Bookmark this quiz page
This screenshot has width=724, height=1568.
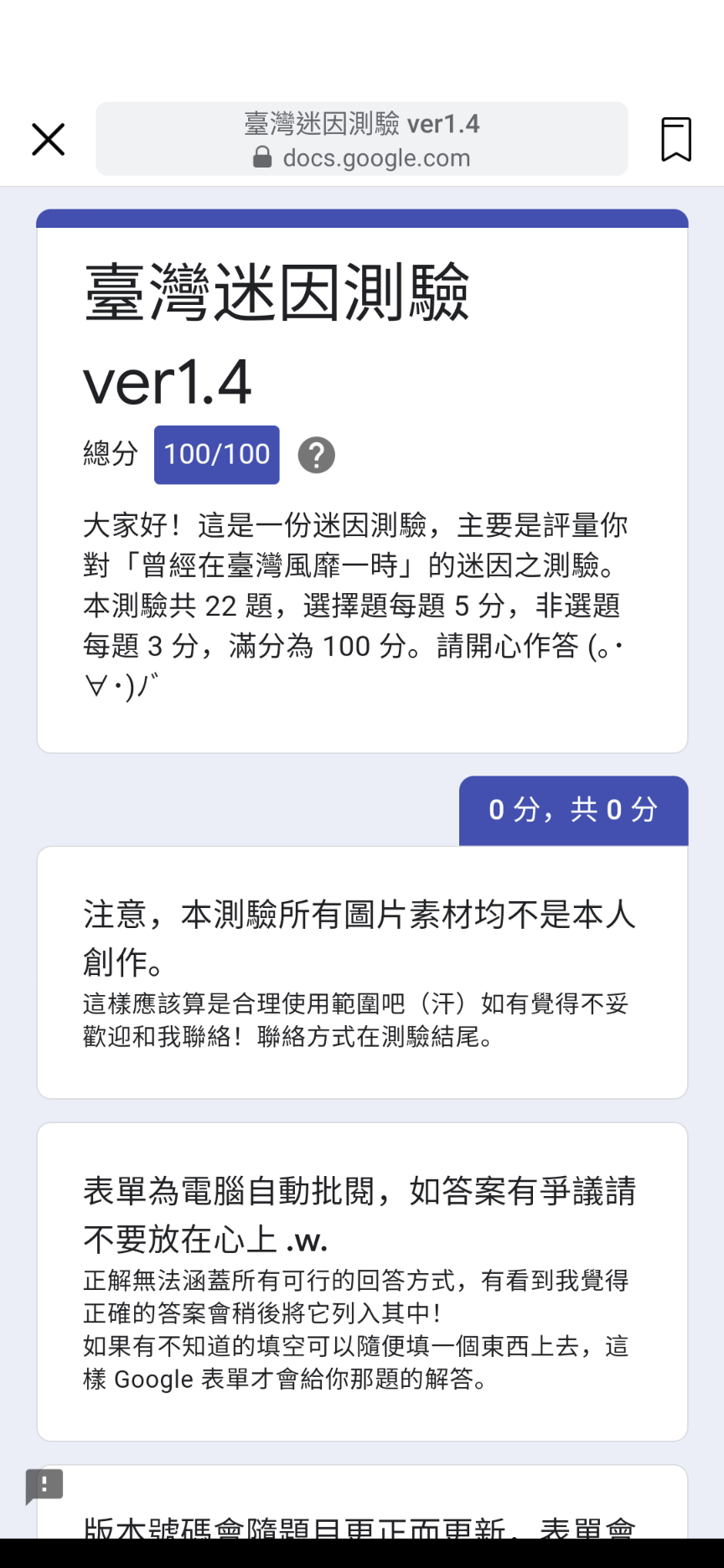click(676, 139)
